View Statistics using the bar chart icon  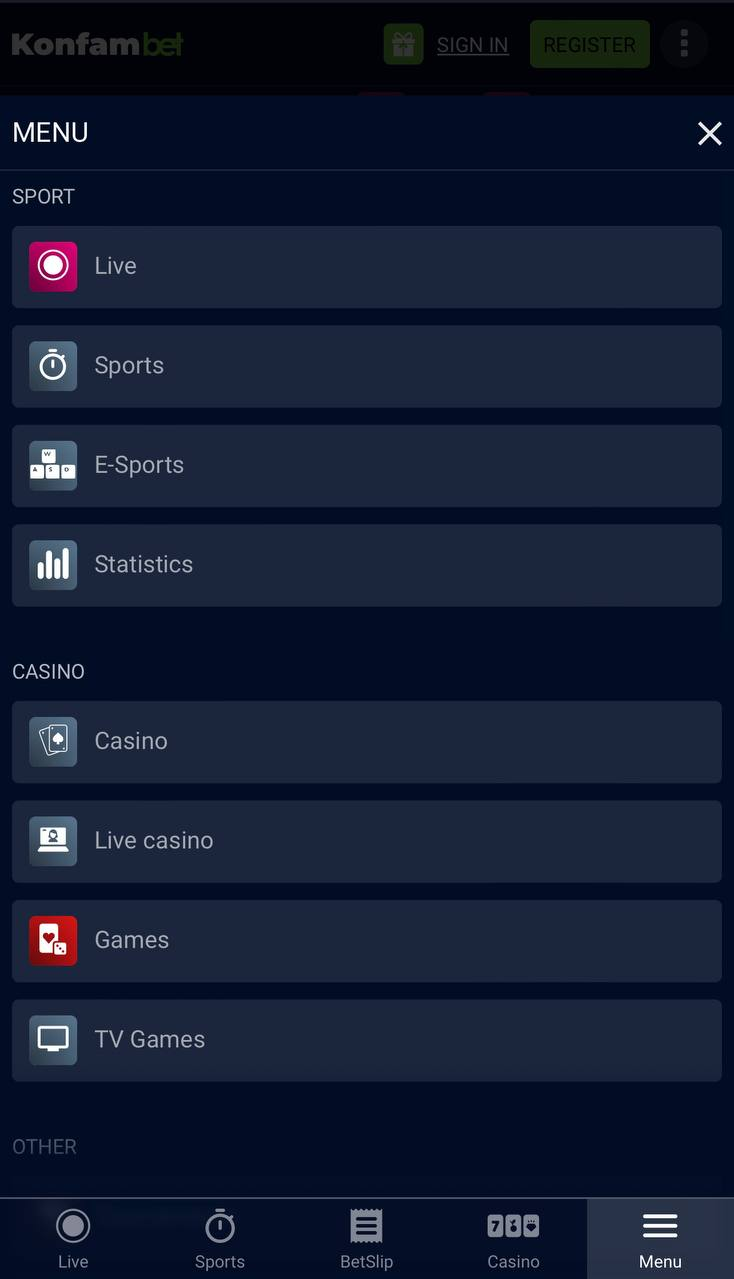tap(53, 565)
